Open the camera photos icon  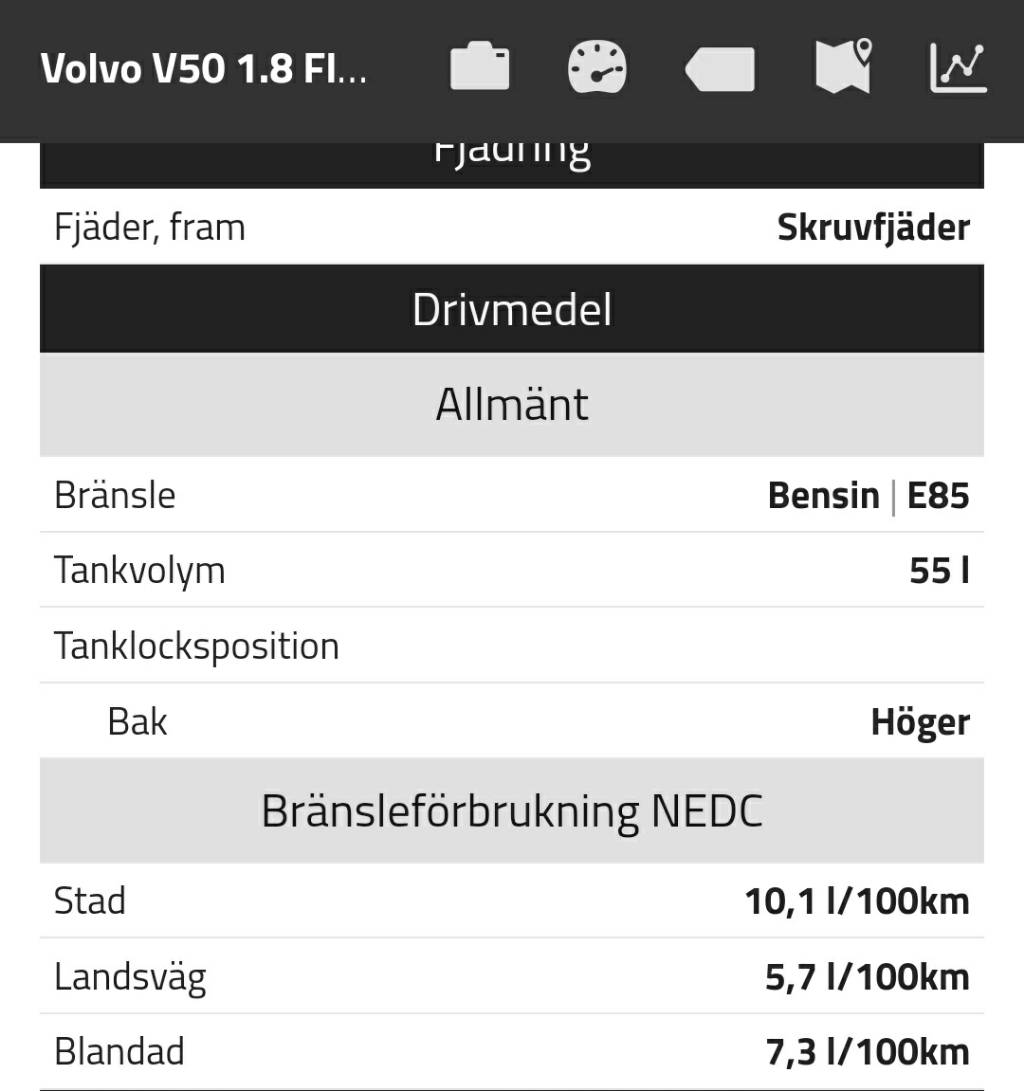pyautogui.click(x=480, y=68)
